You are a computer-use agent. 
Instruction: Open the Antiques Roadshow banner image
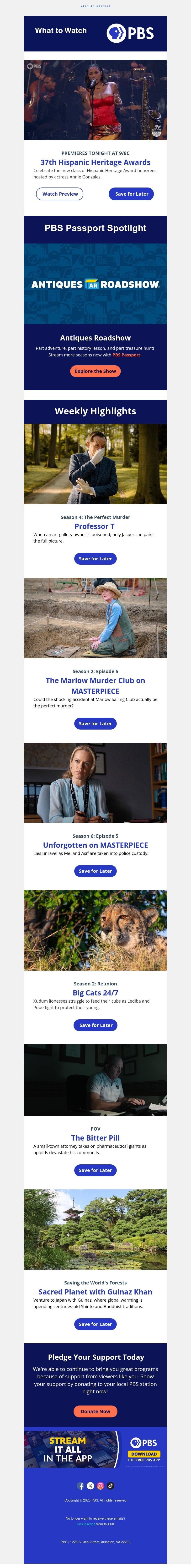95,284
